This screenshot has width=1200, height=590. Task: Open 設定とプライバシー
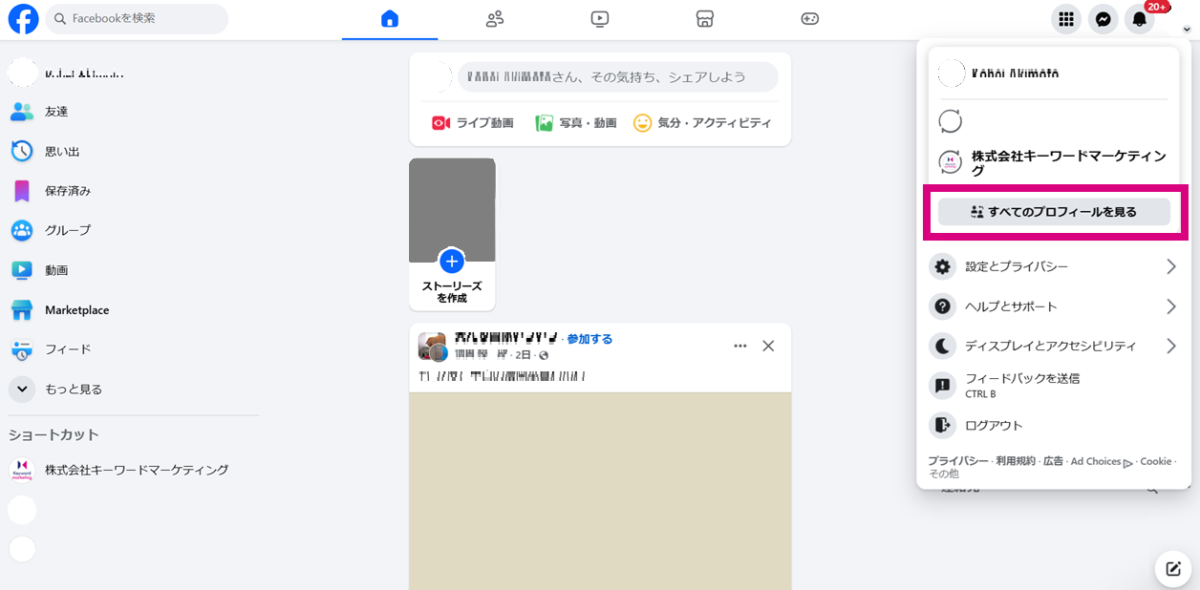click(1053, 267)
